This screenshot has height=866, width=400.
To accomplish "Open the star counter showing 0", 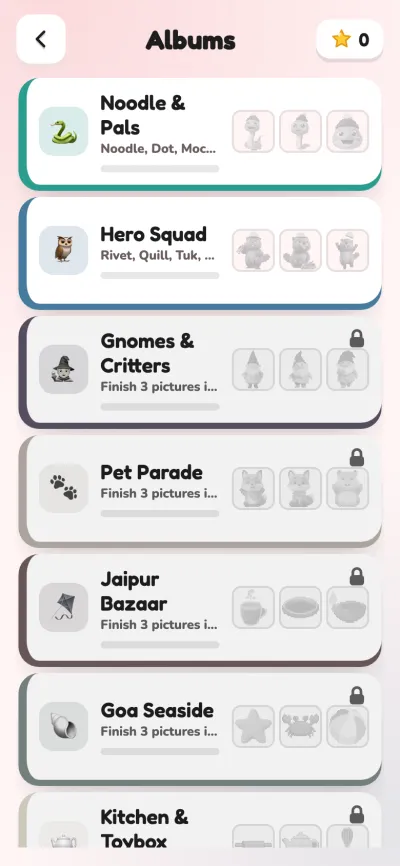I will 349,40.
